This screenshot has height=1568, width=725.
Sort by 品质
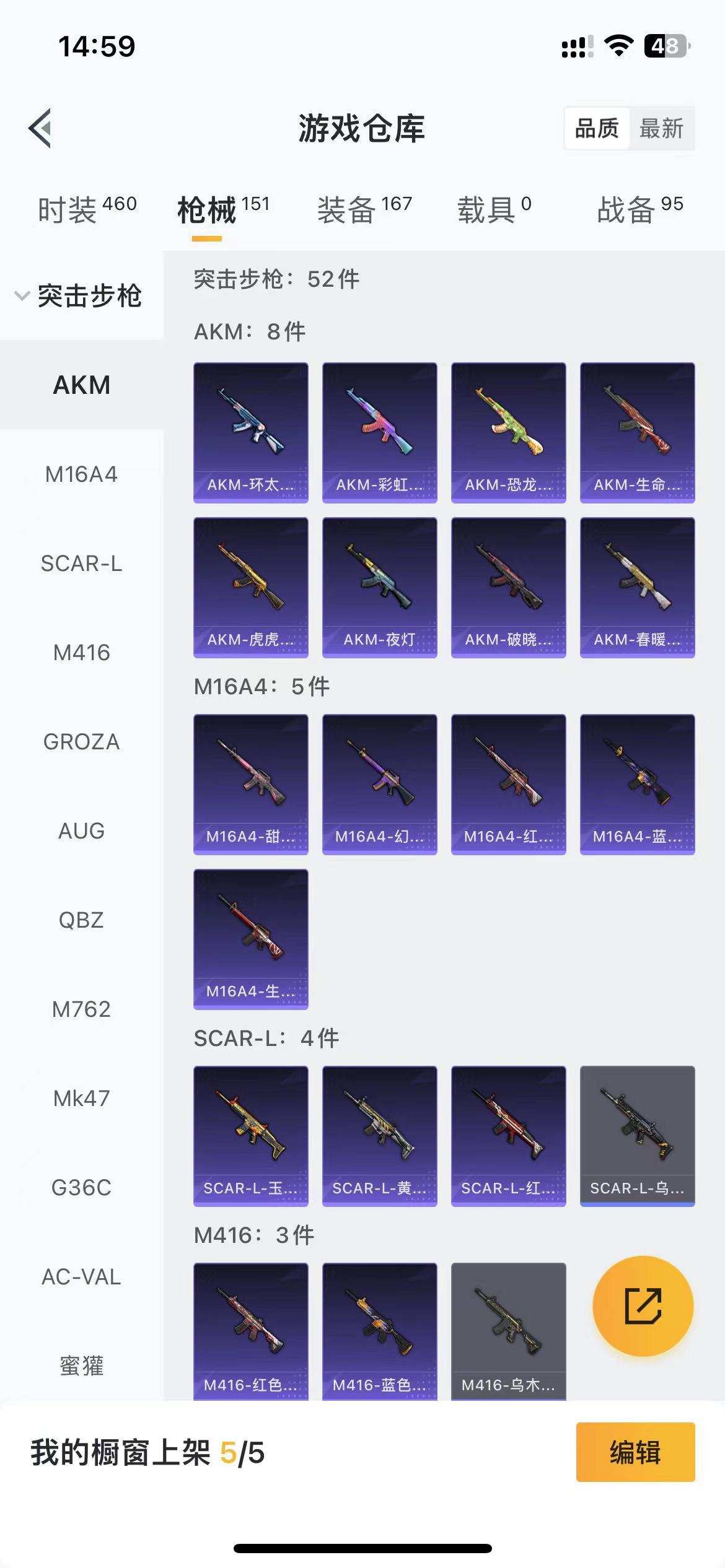(x=597, y=129)
